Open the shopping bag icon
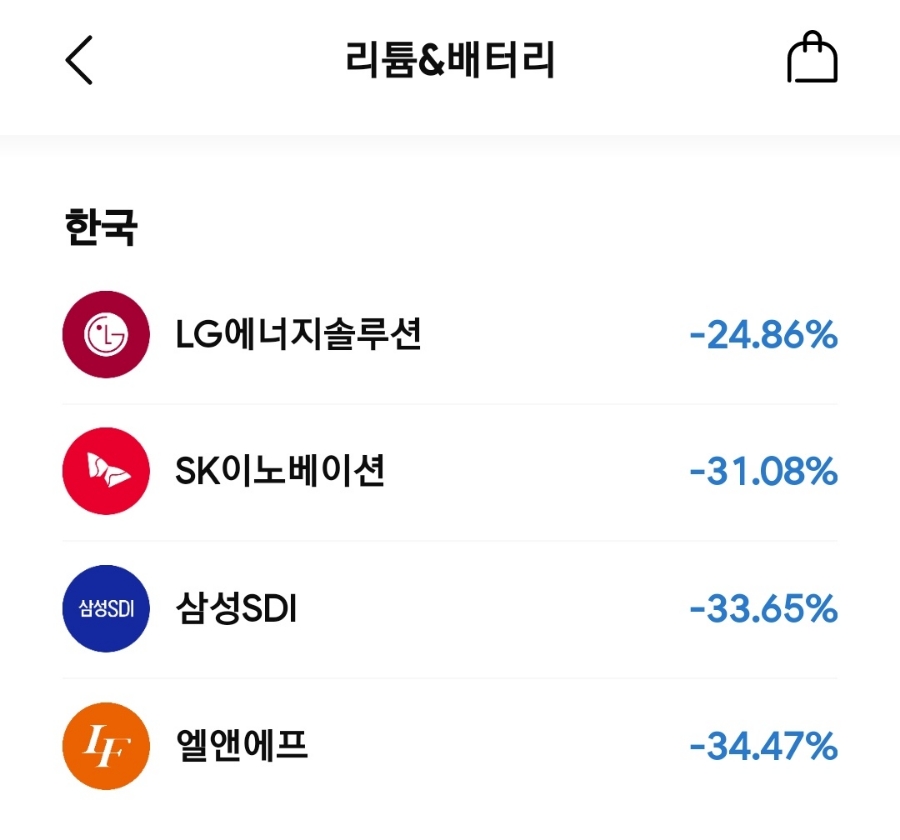The width and height of the screenshot is (900, 840). (812, 58)
